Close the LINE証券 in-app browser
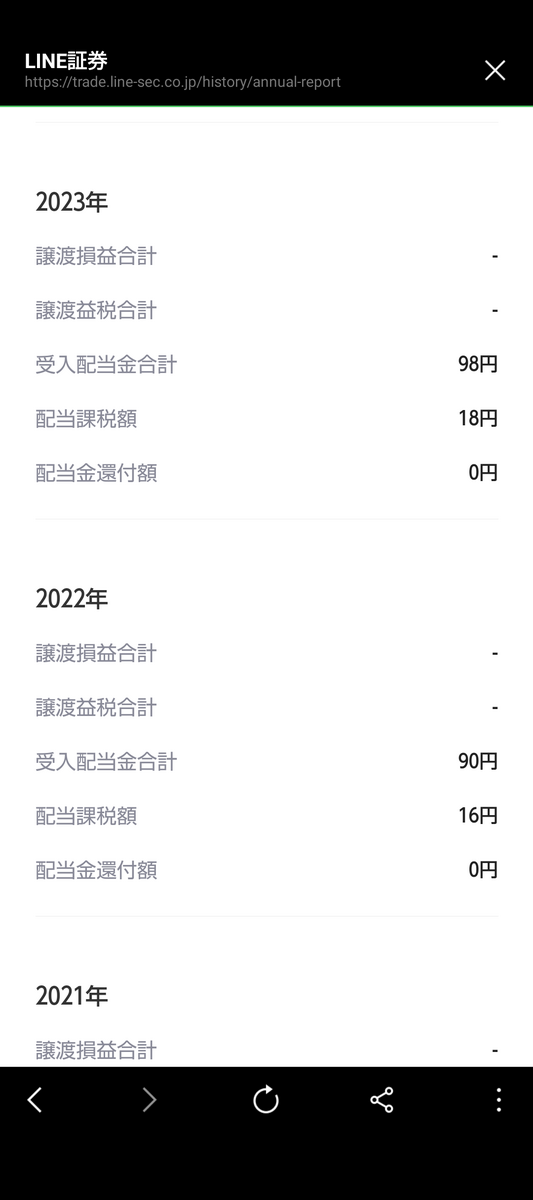This screenshot has width=533, height=1200. click(494, 70)
